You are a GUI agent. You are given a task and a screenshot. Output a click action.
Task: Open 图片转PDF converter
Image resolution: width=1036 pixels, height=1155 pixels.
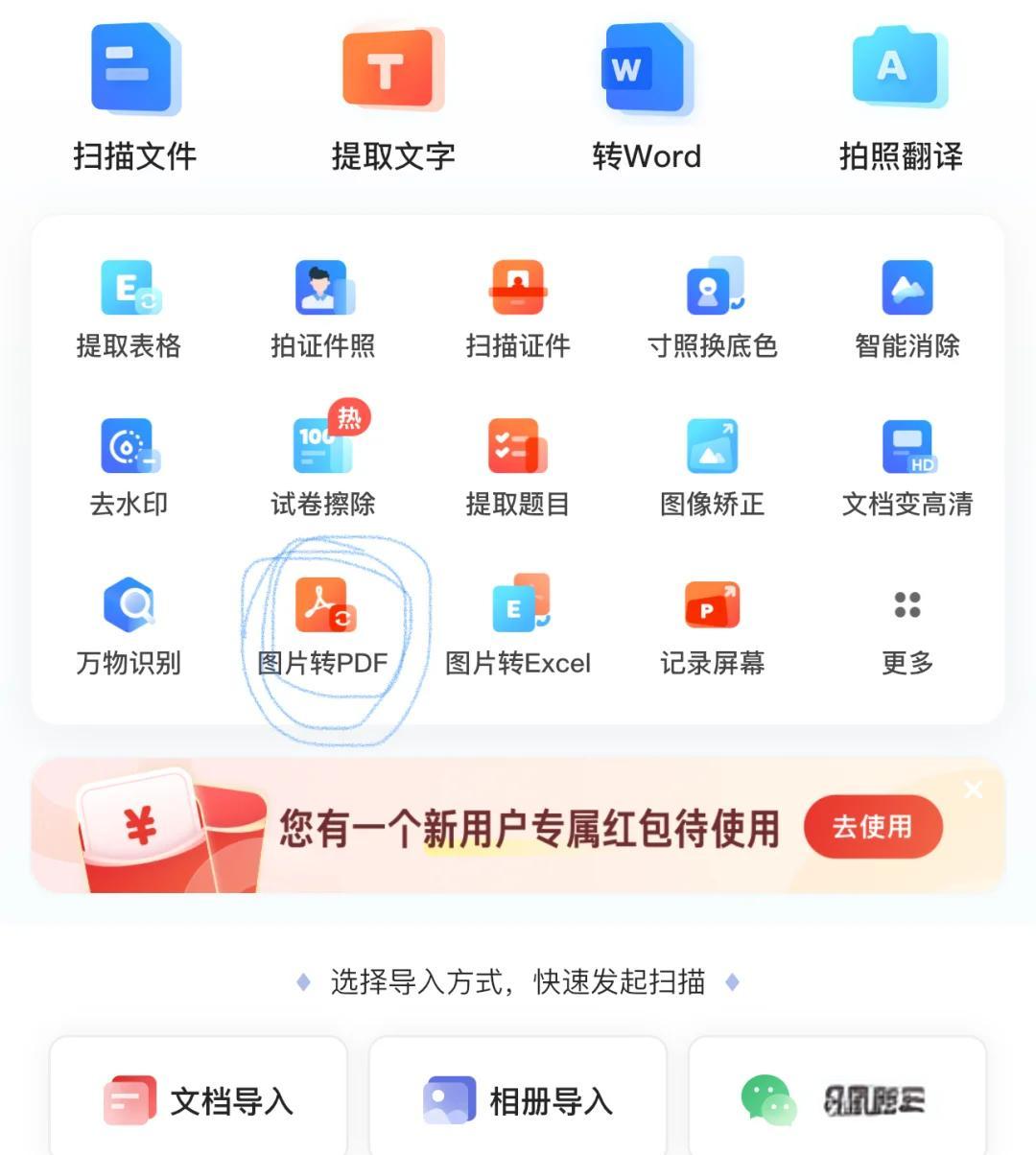tap(323, 625)
